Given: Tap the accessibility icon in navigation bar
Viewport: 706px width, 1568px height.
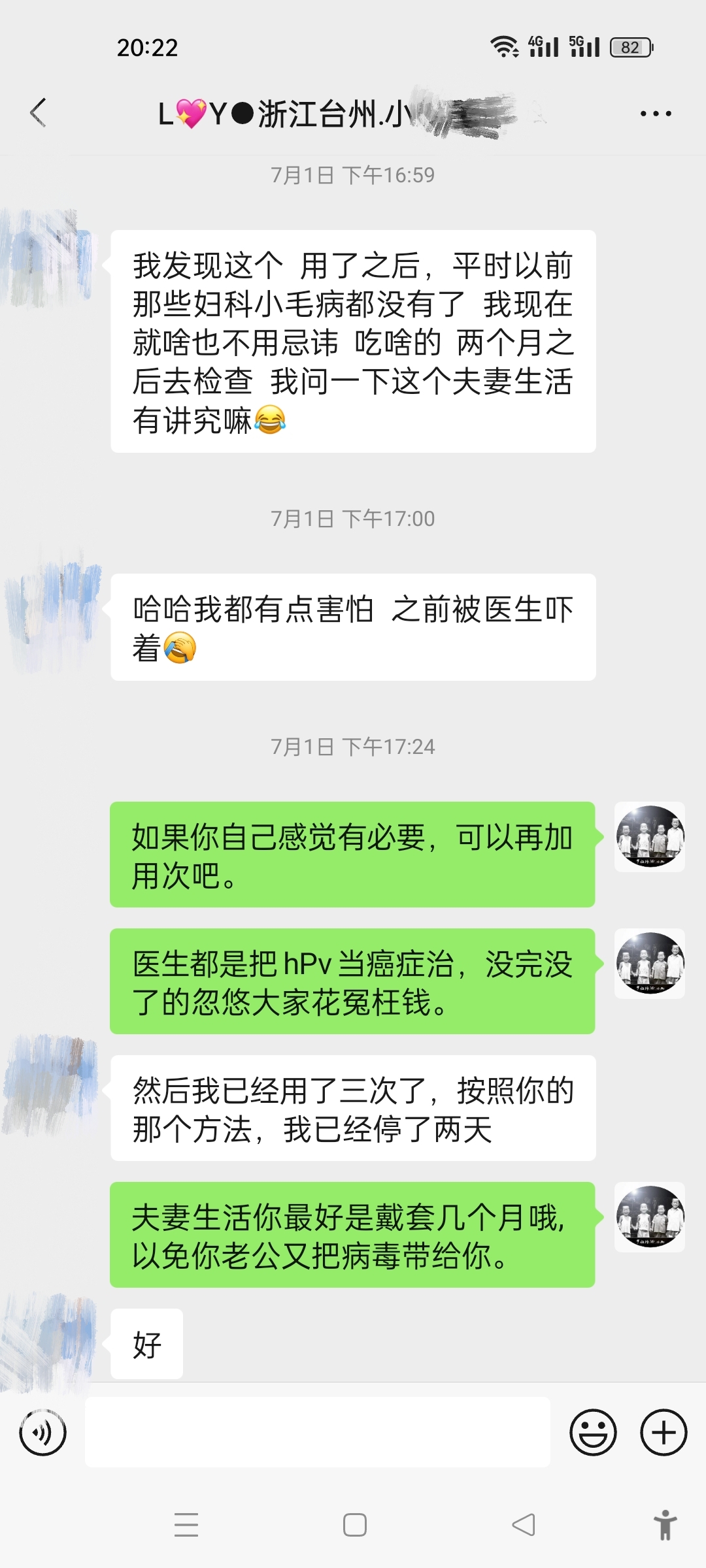Looking at the screenshot, I should pyautogui.click(x=666, y=1526).
